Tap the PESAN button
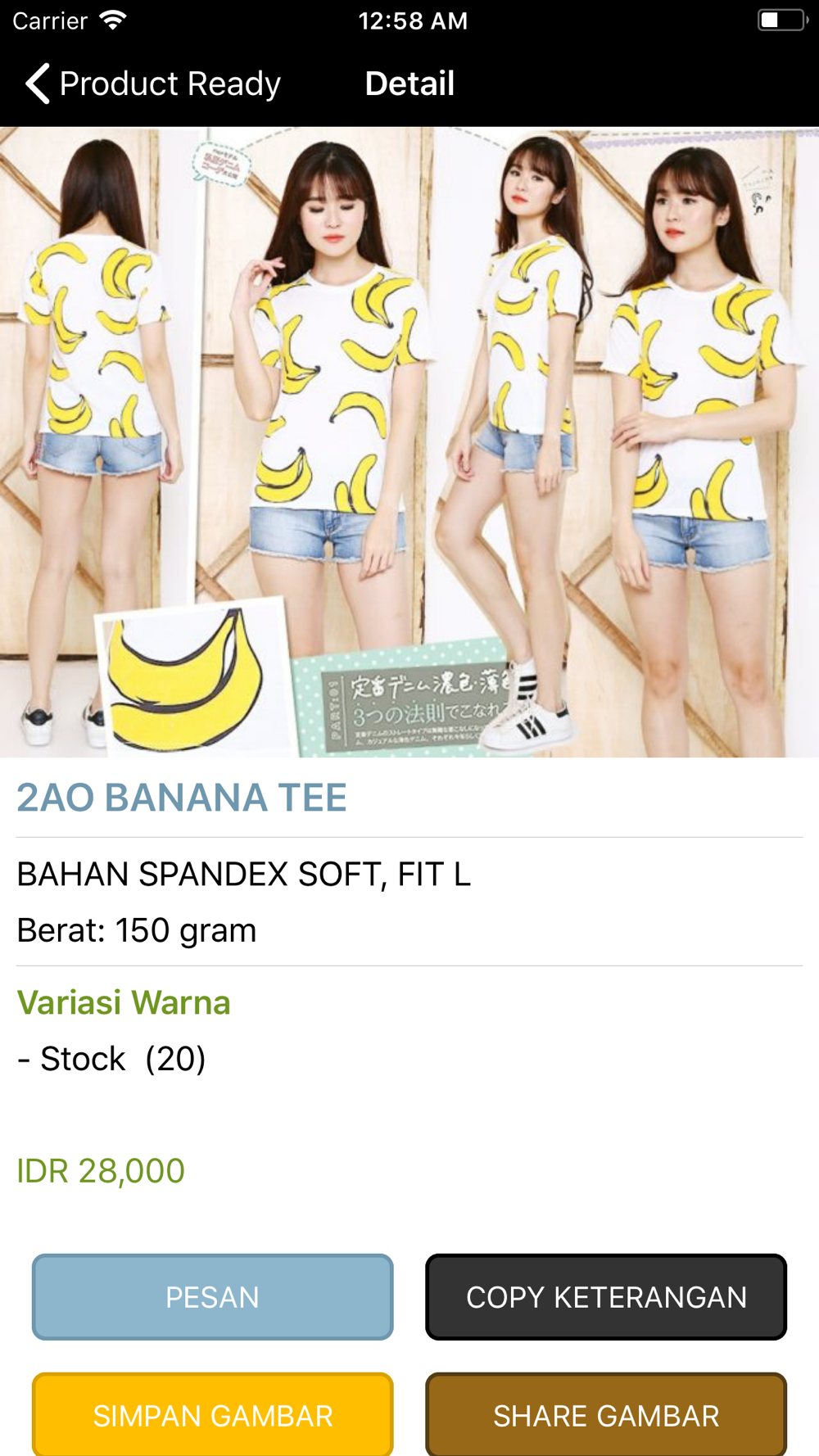The width and height of the screenshot is (819, 1456). 213,1296
